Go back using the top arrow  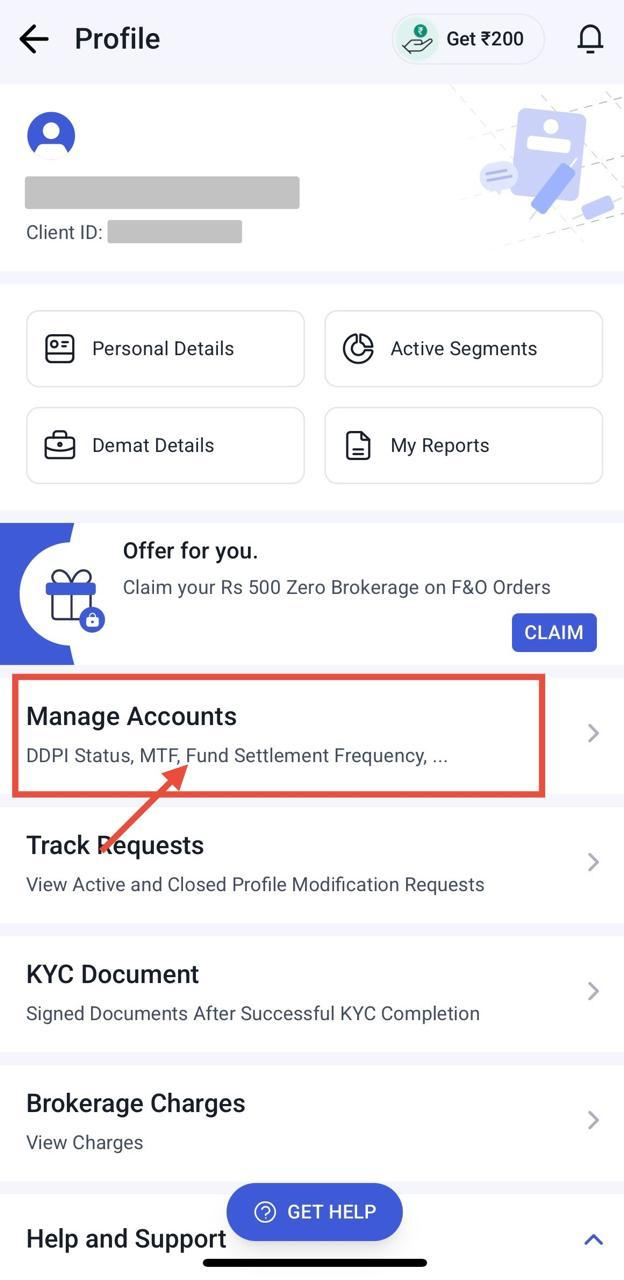point(34,39)
